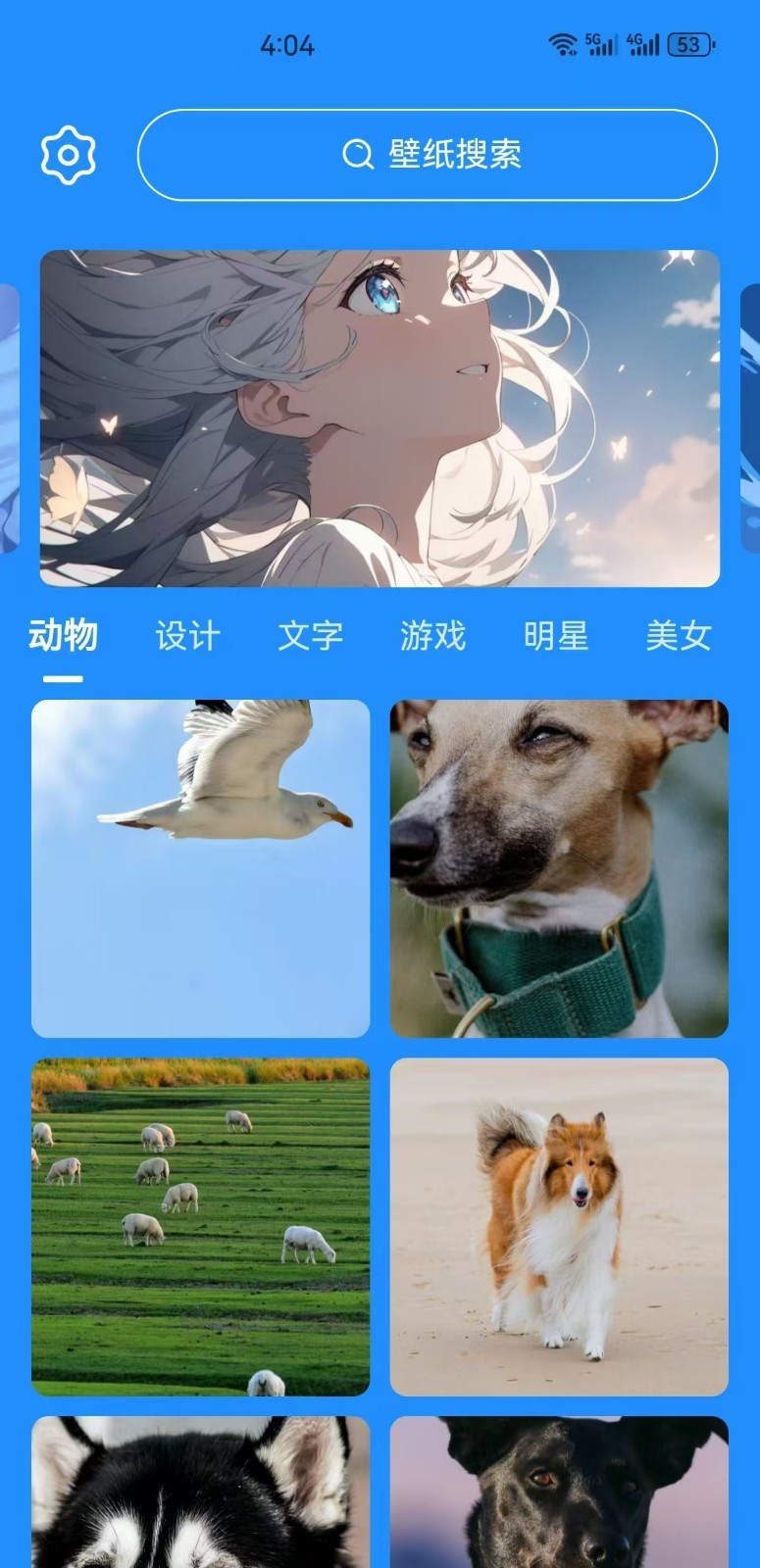The width and height of the screenshot is (760, 1568).
Task: Open the flying seagull wallpaper
Action: pos(200,868)
